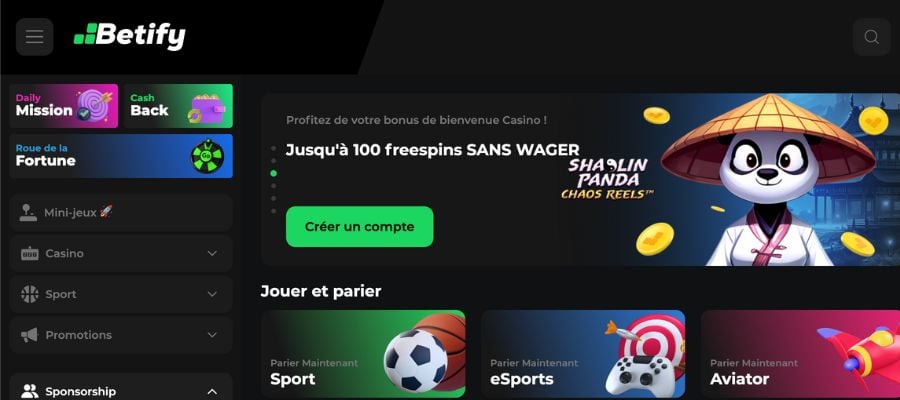The image size is (900, 400).
Task: Expand the Sport sidebar menu
Action: (x=121, y=294)
